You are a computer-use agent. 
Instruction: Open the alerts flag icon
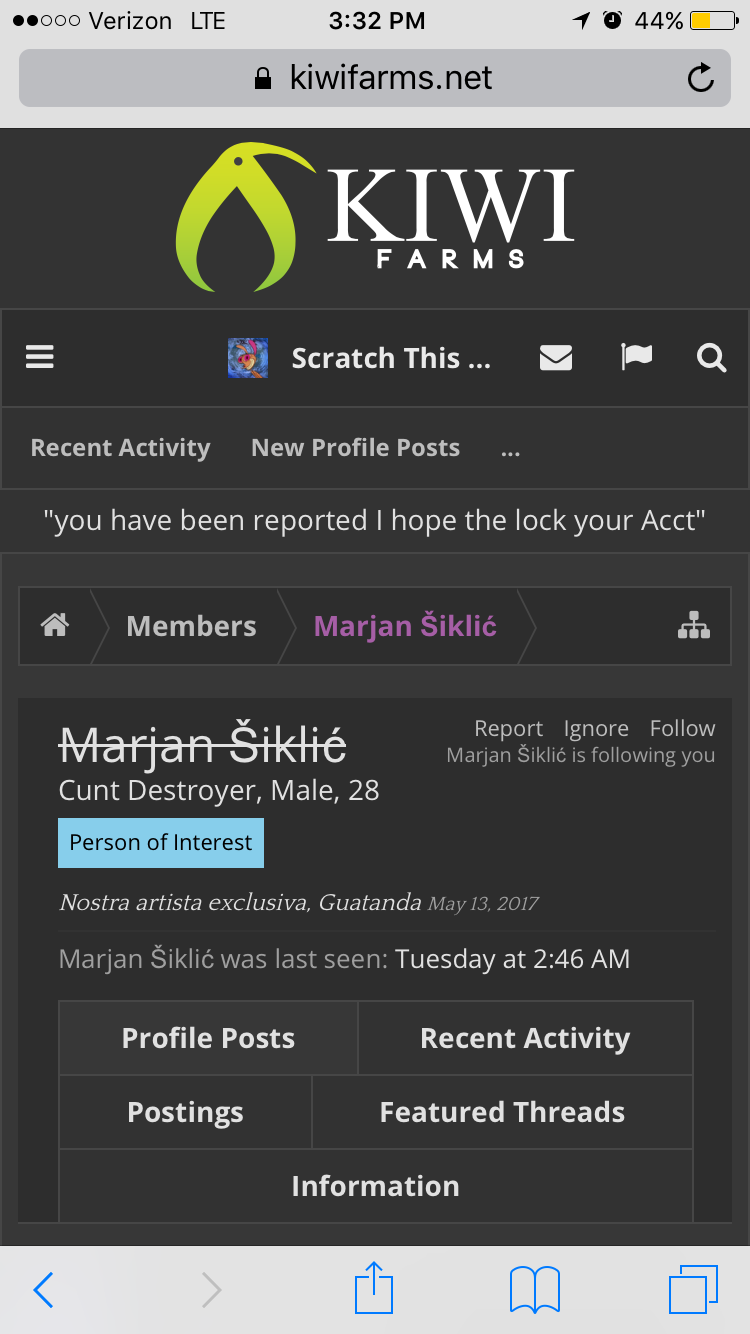pyautogui.click(x=636, y=357)
